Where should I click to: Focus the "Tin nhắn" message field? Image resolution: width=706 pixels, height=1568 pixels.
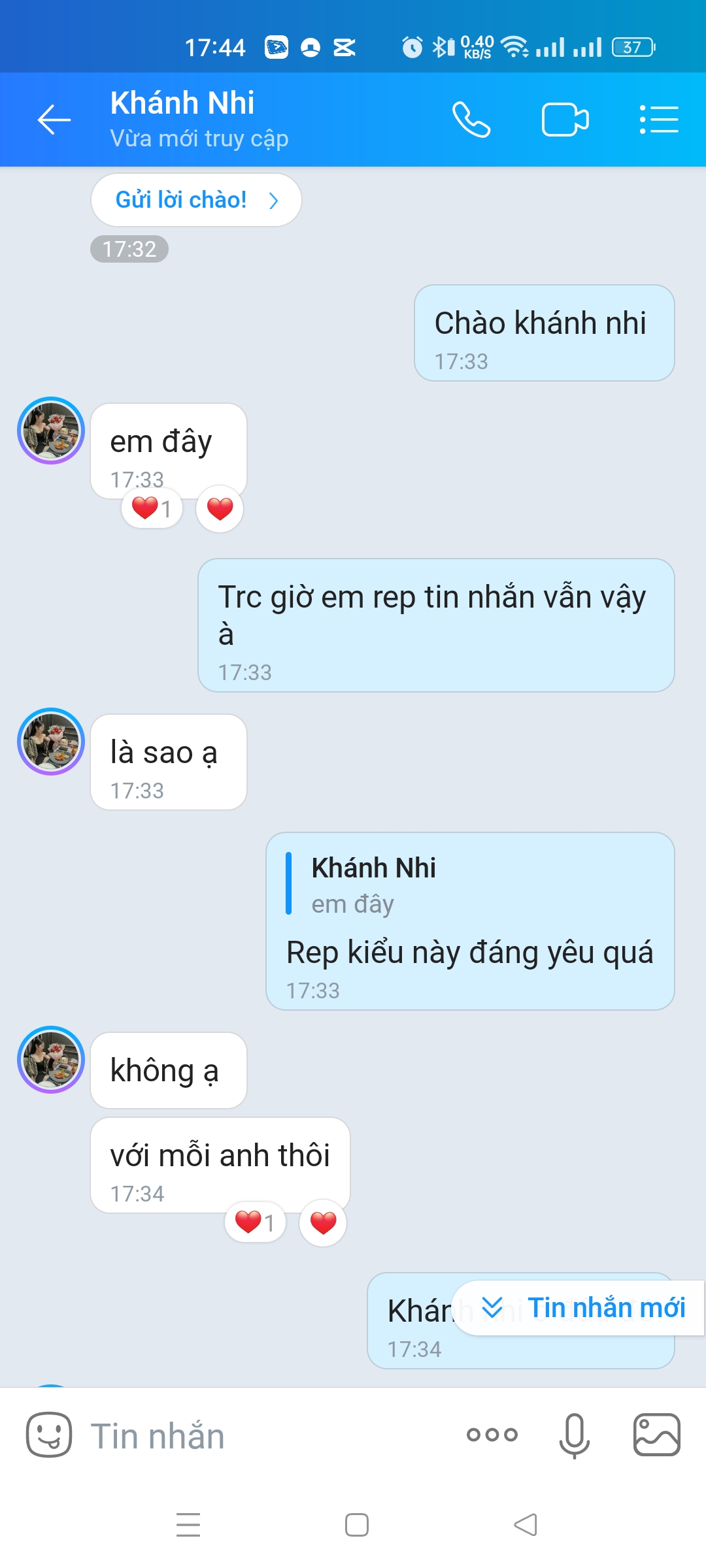(261, 1436)
